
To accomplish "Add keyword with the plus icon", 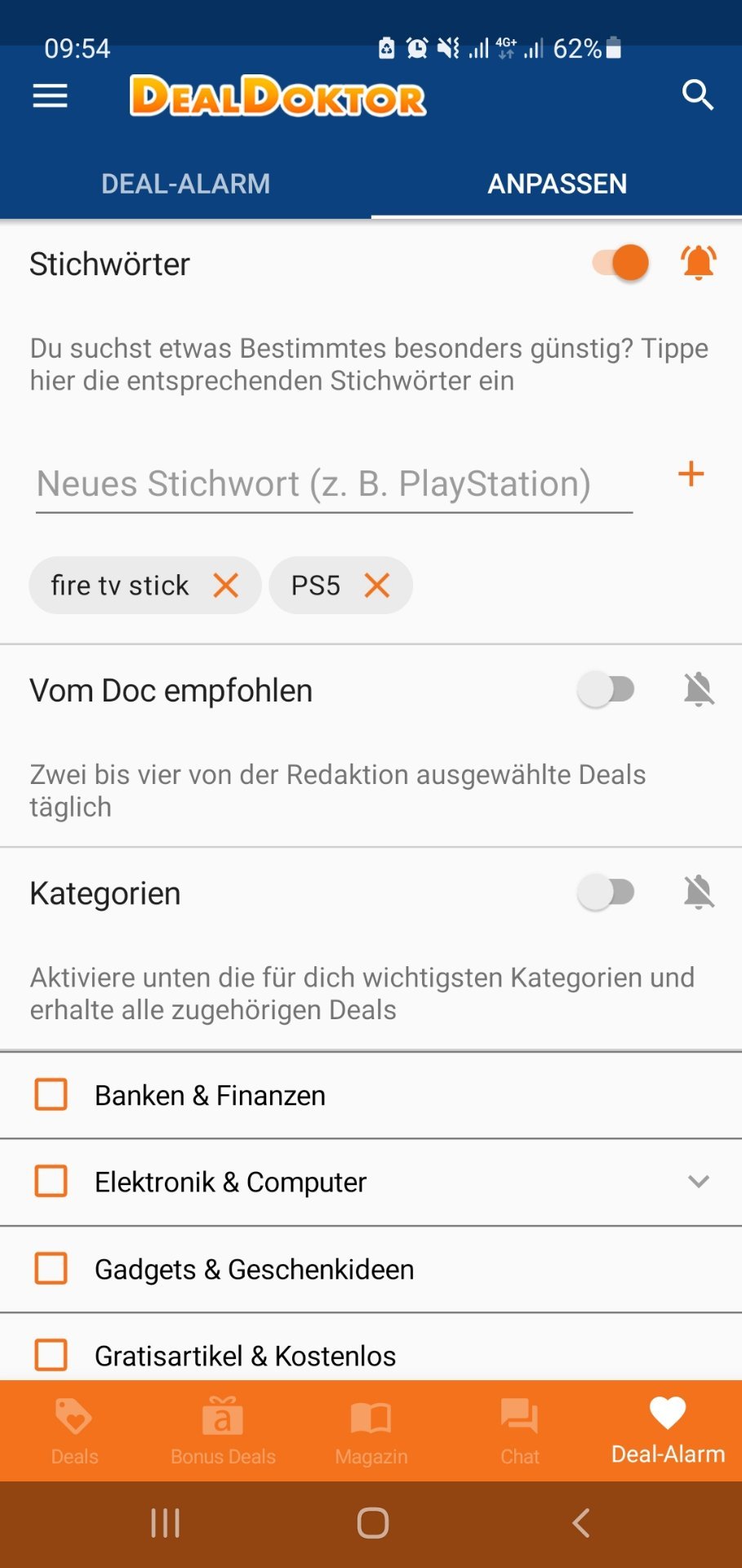I will click(x=691, y=474).
